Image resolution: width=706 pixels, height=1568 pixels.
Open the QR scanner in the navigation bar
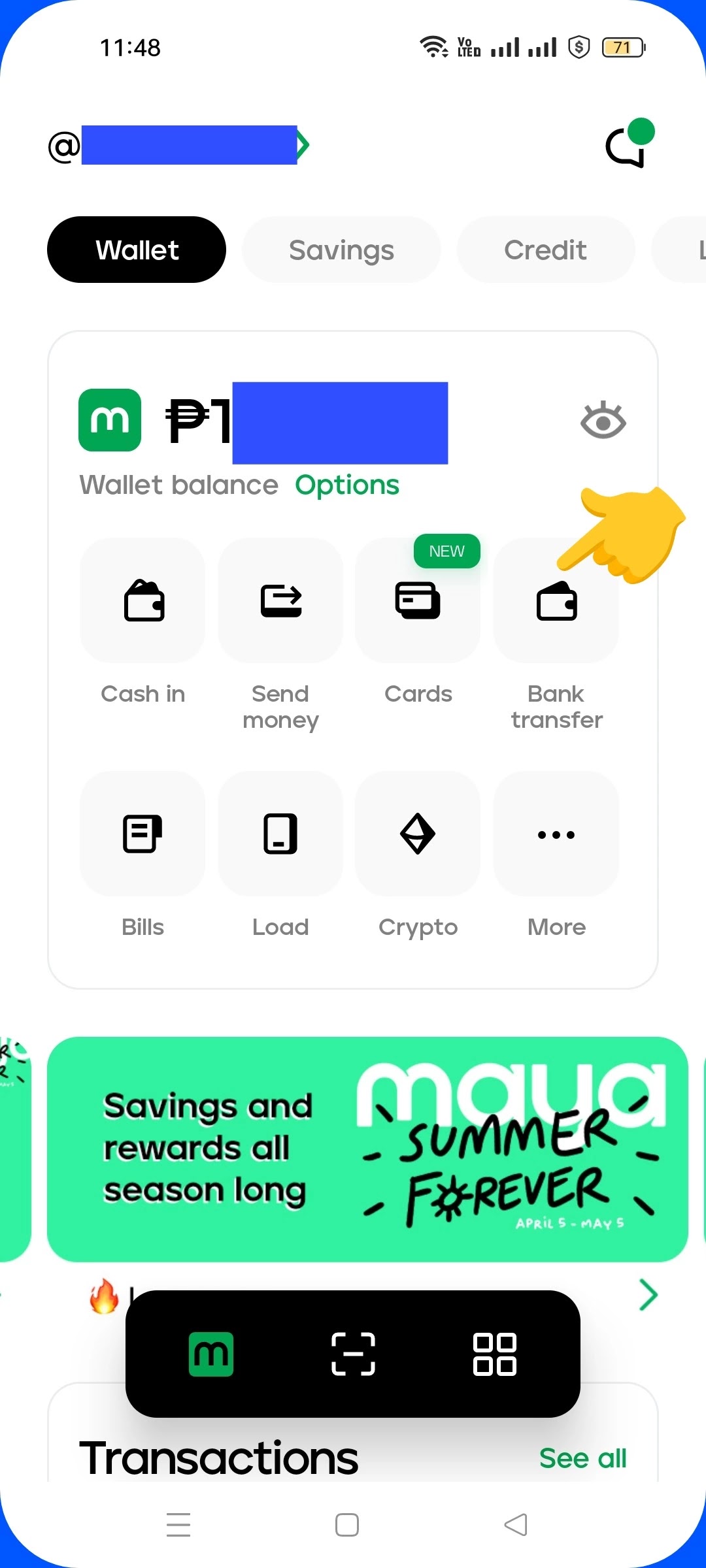353,1354
